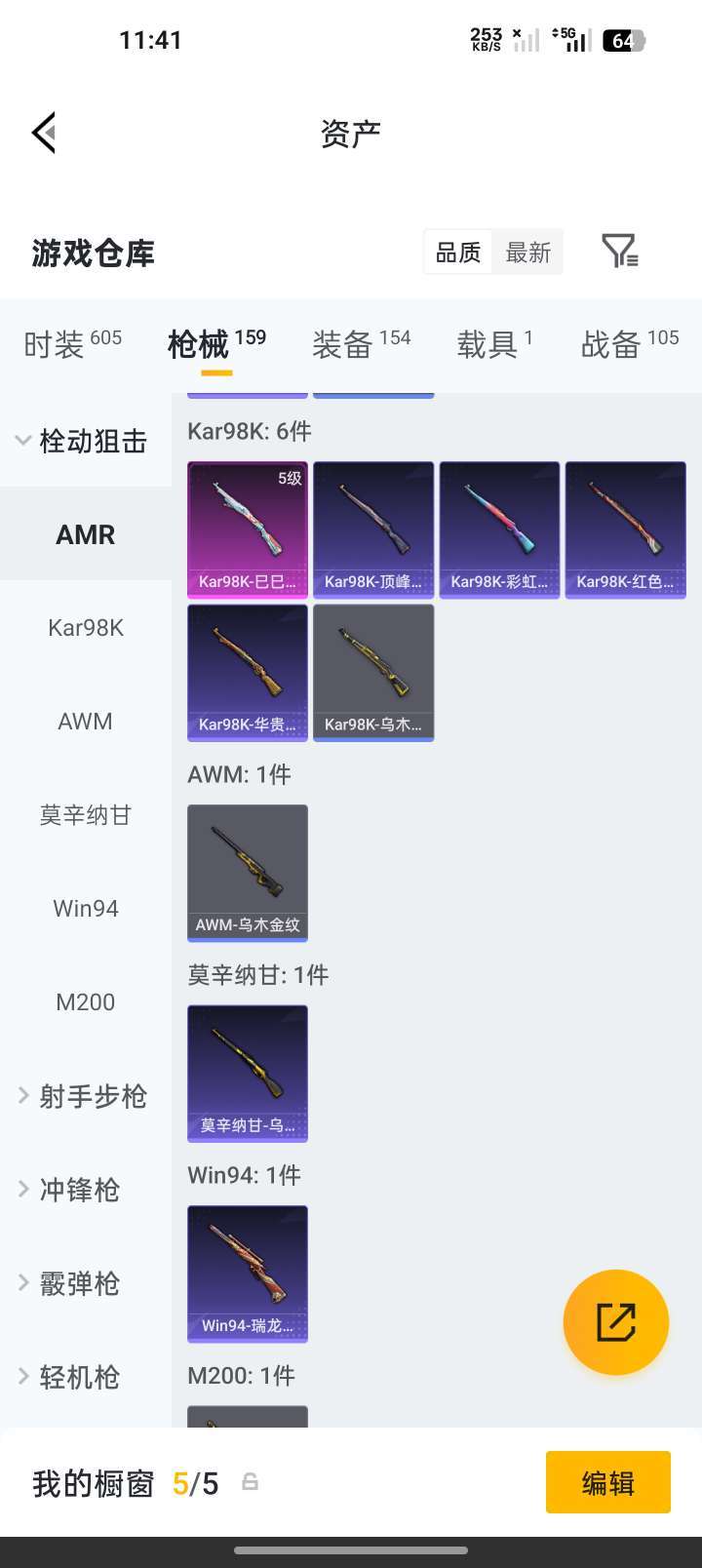The width and height of the screenshot is (702, 1568).
Task: Select 莫辛纳甘 in the side list
Action: pos(86,815)
